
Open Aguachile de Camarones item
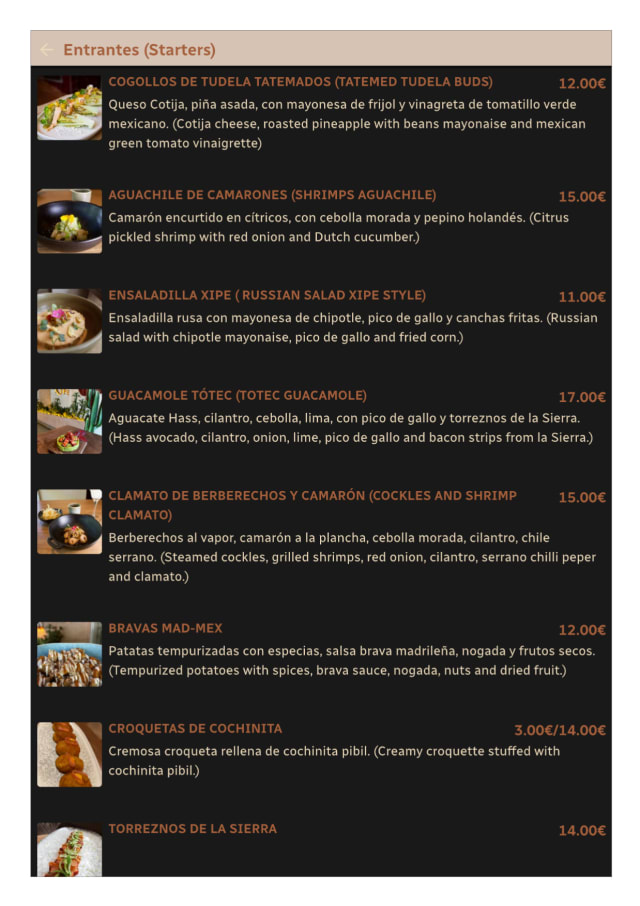[321, 220]
